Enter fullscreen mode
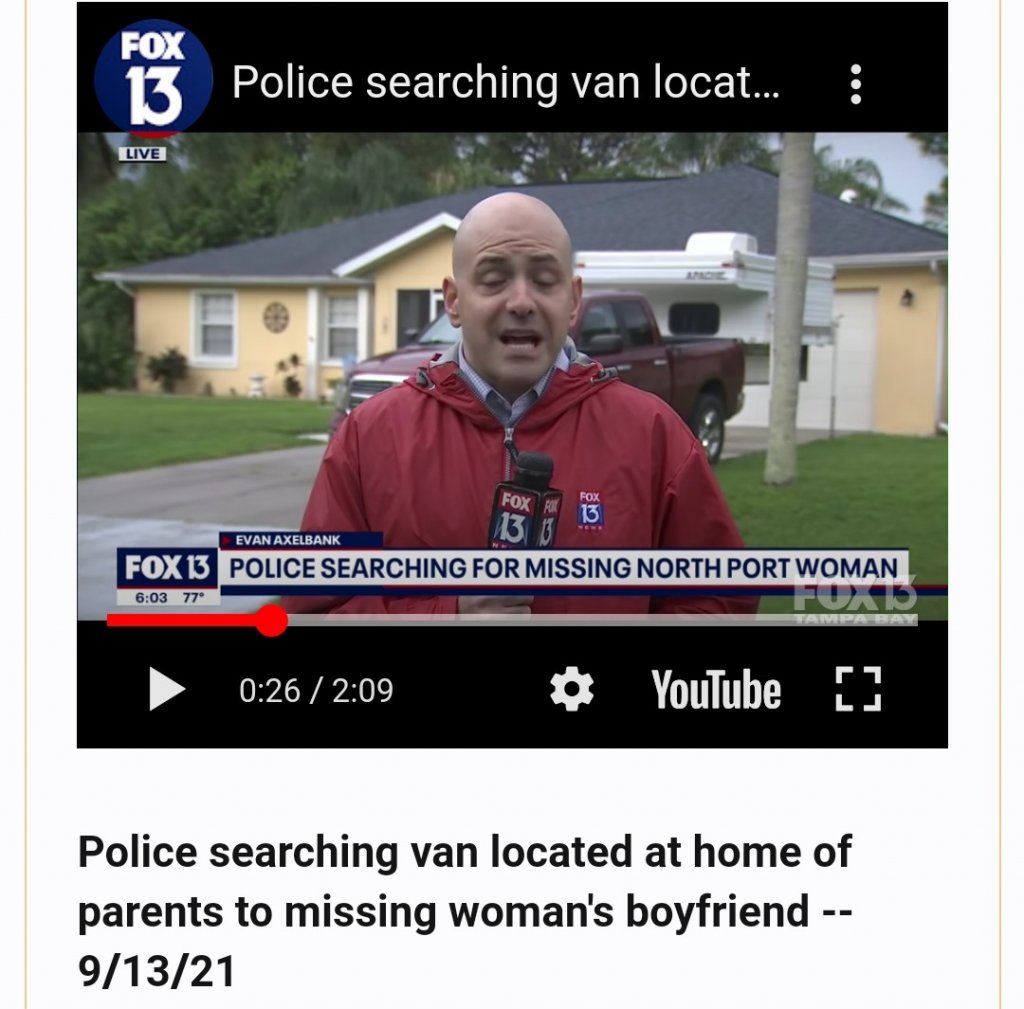Screen dimensions: 1024x1009 (x=858, y=689)
